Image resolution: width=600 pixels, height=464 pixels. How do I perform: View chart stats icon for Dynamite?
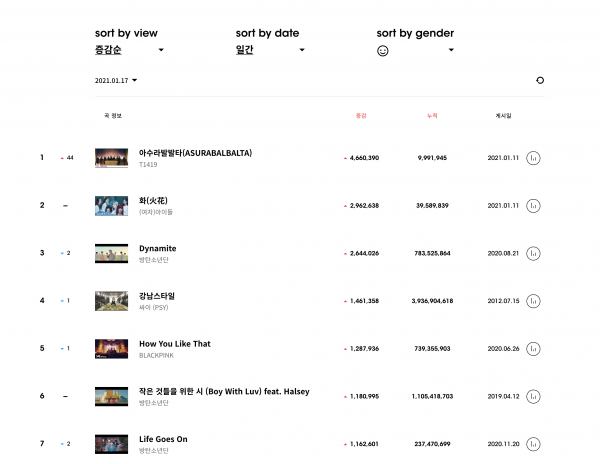534,253
